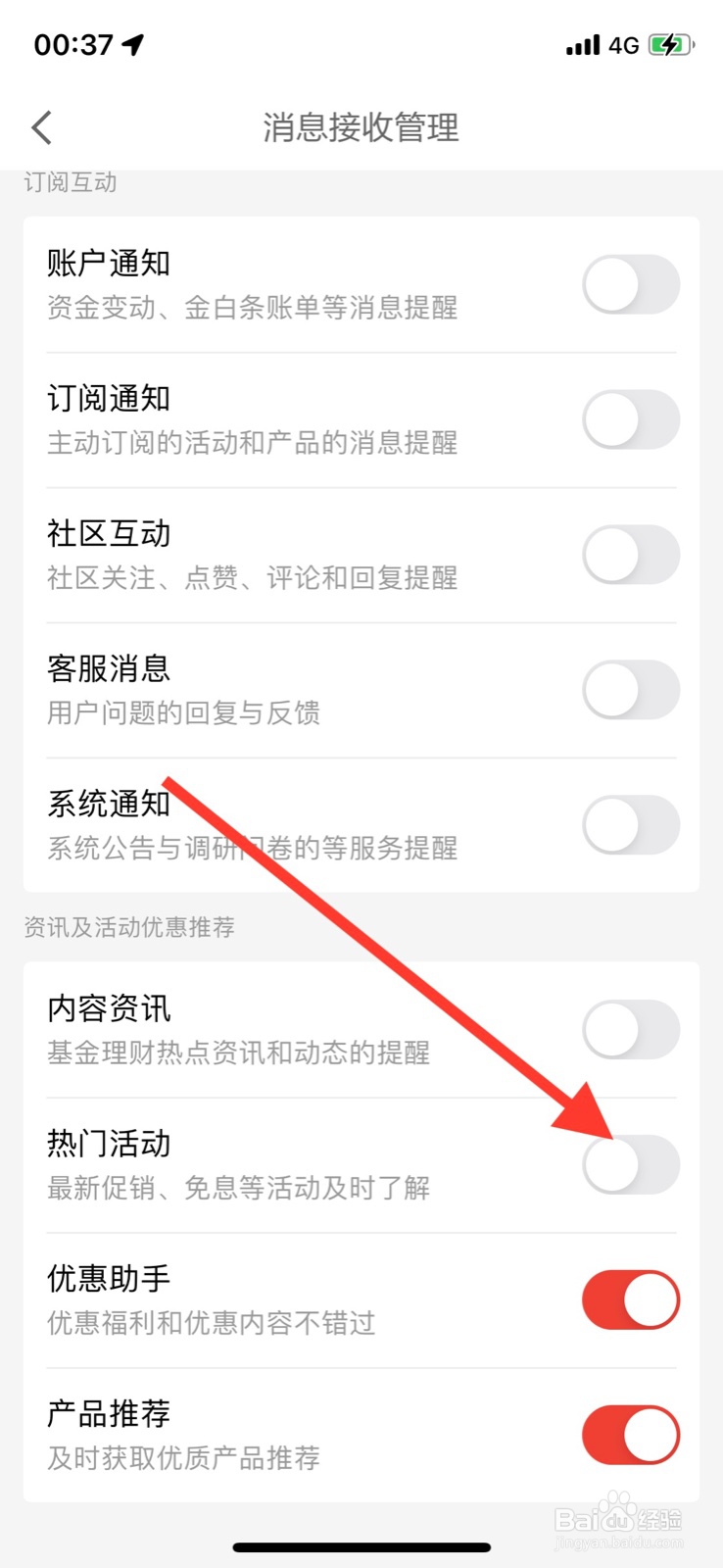Switch on 系统通知 system notifications

click(x=630, y=825)
